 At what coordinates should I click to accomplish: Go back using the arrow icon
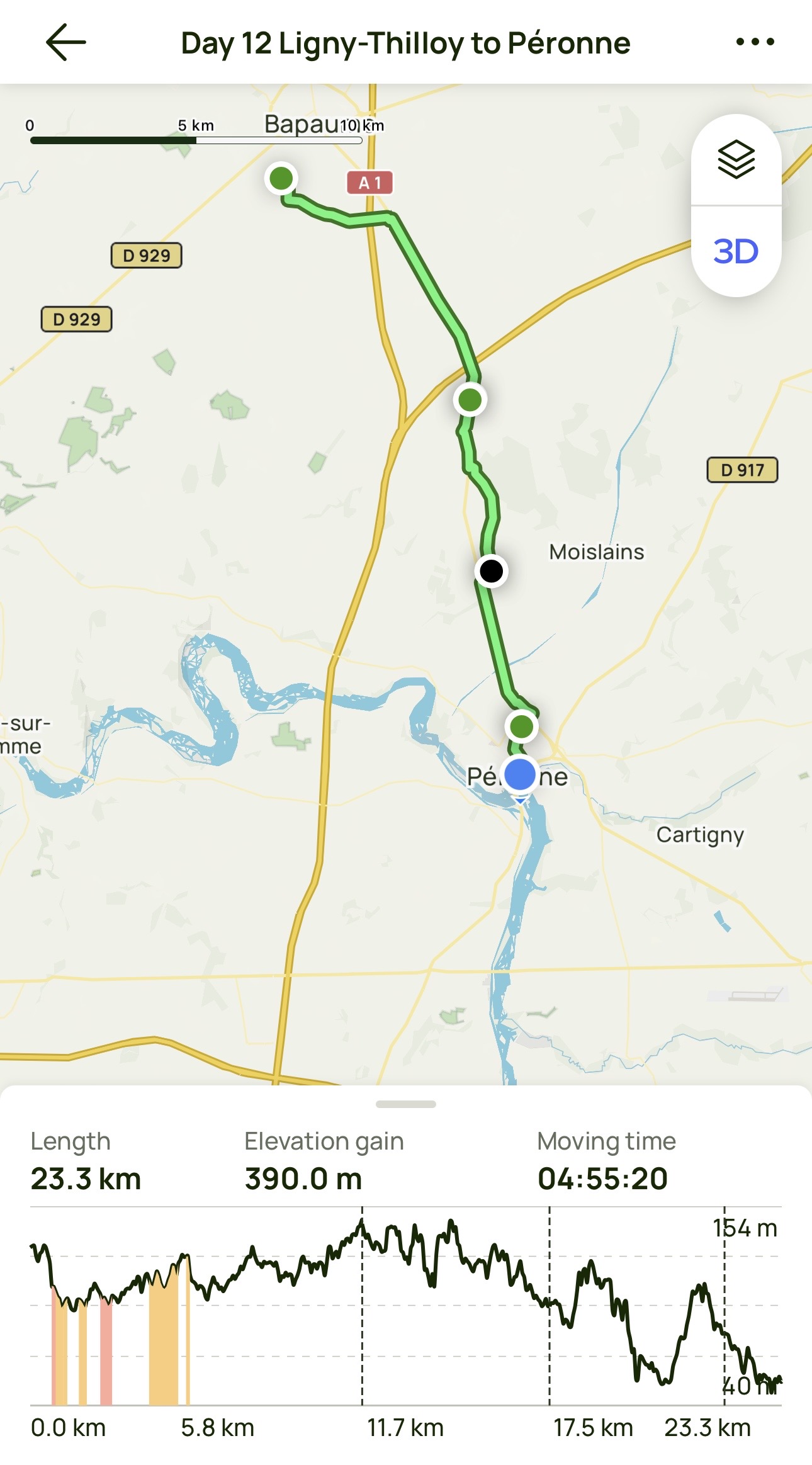pyautogui.click(x=66, y=42)
